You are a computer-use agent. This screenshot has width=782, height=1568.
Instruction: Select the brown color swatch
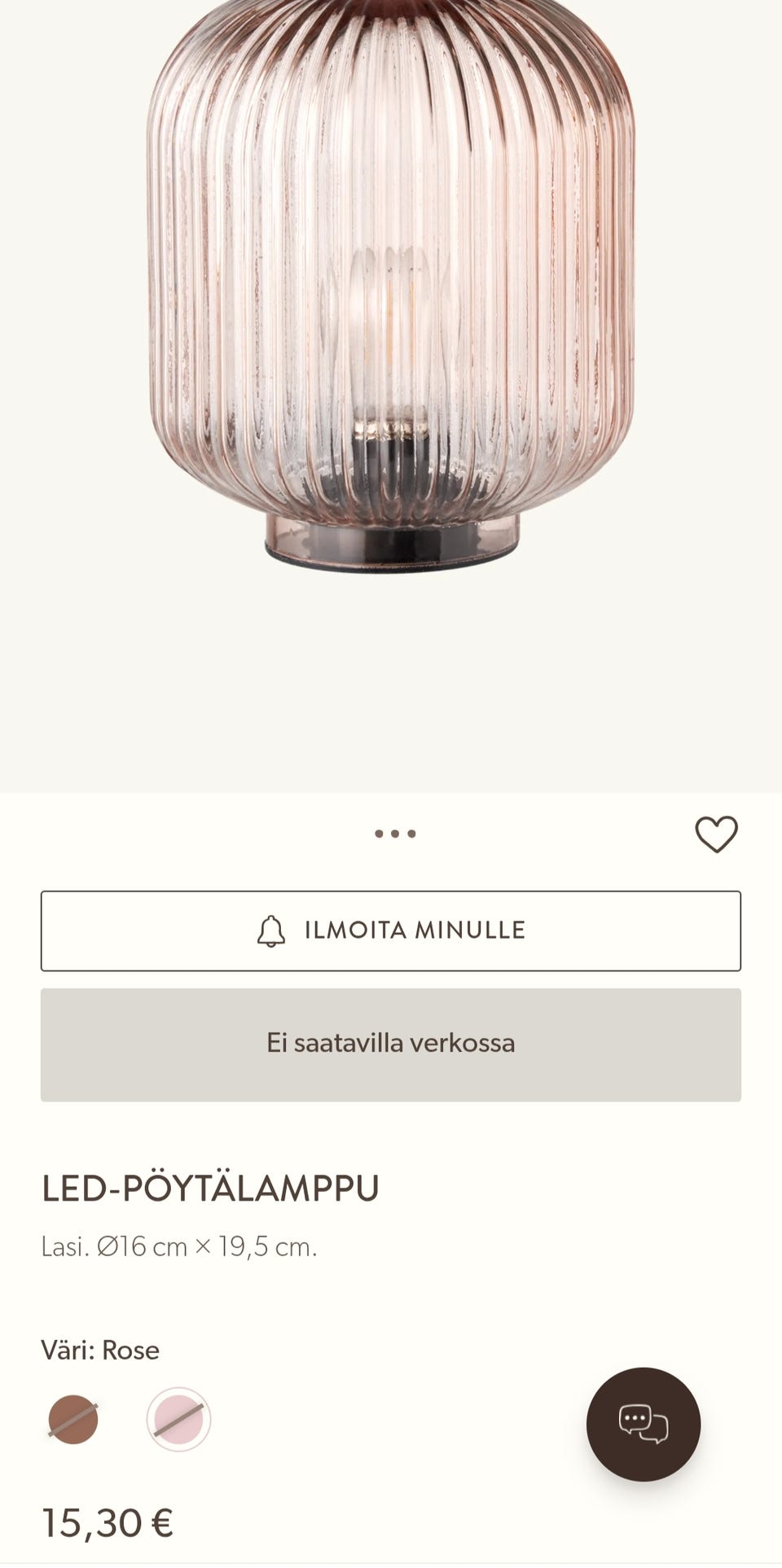click(x=73, y=1420)
